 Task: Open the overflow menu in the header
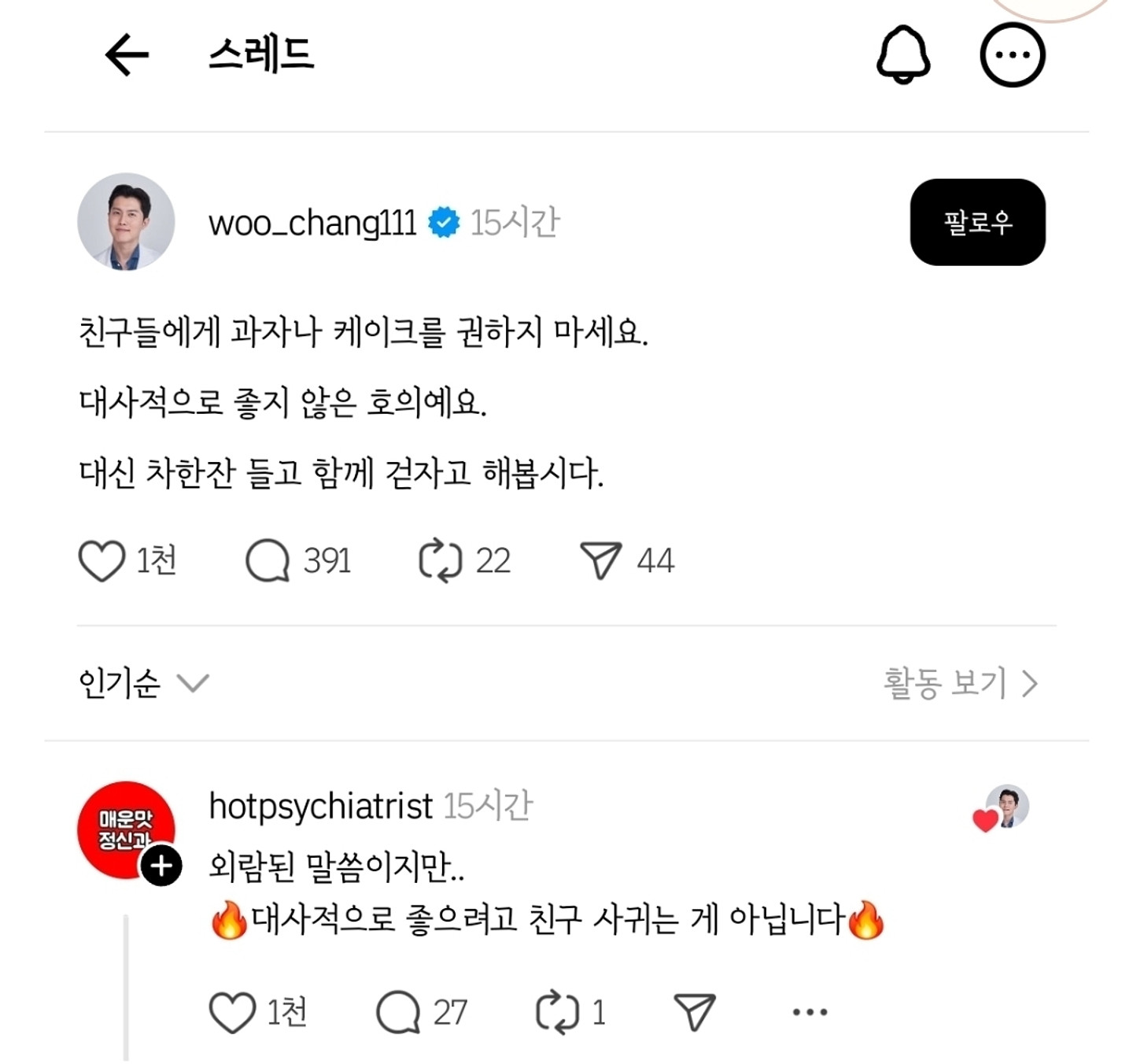(1012, 55)
